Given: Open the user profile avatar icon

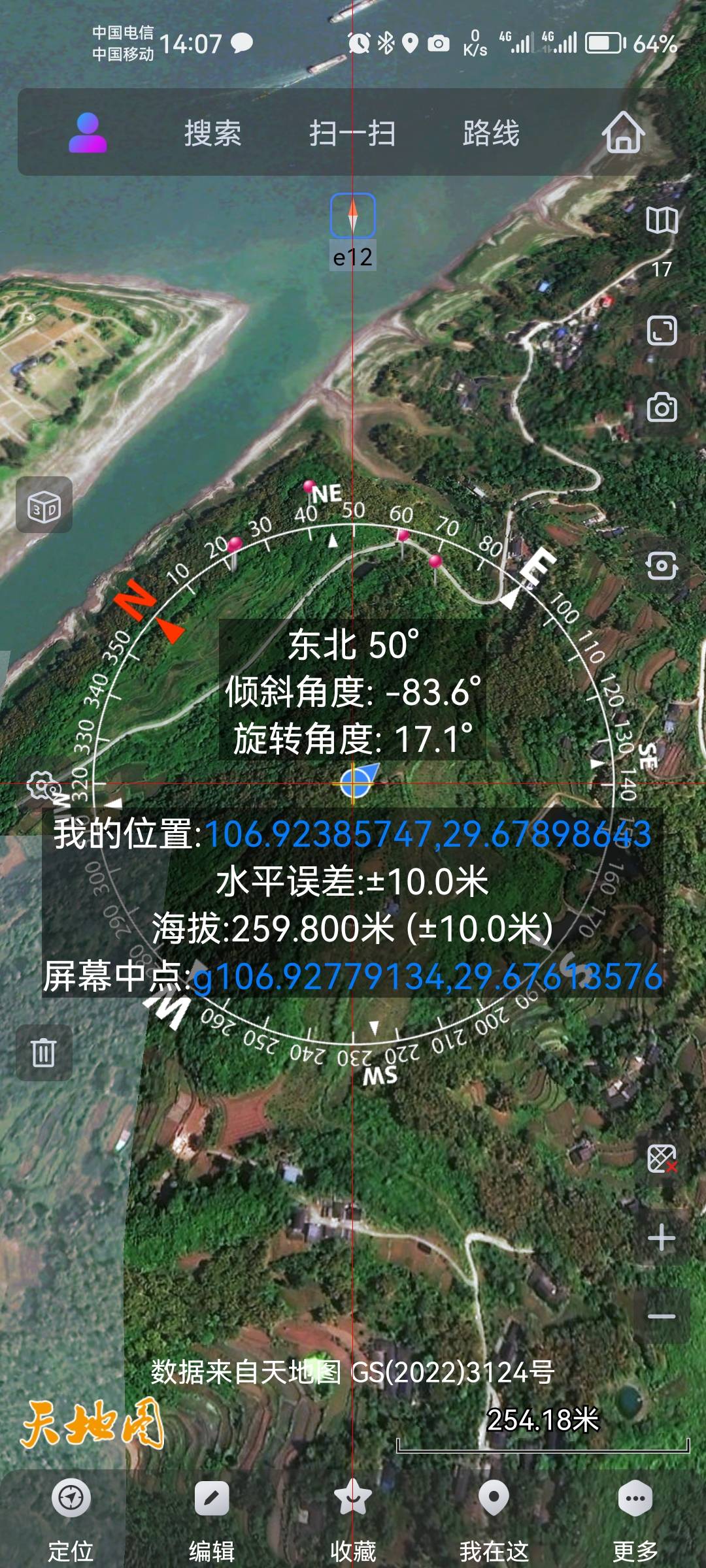Looking at the screenshot, I should click(88, 134).
